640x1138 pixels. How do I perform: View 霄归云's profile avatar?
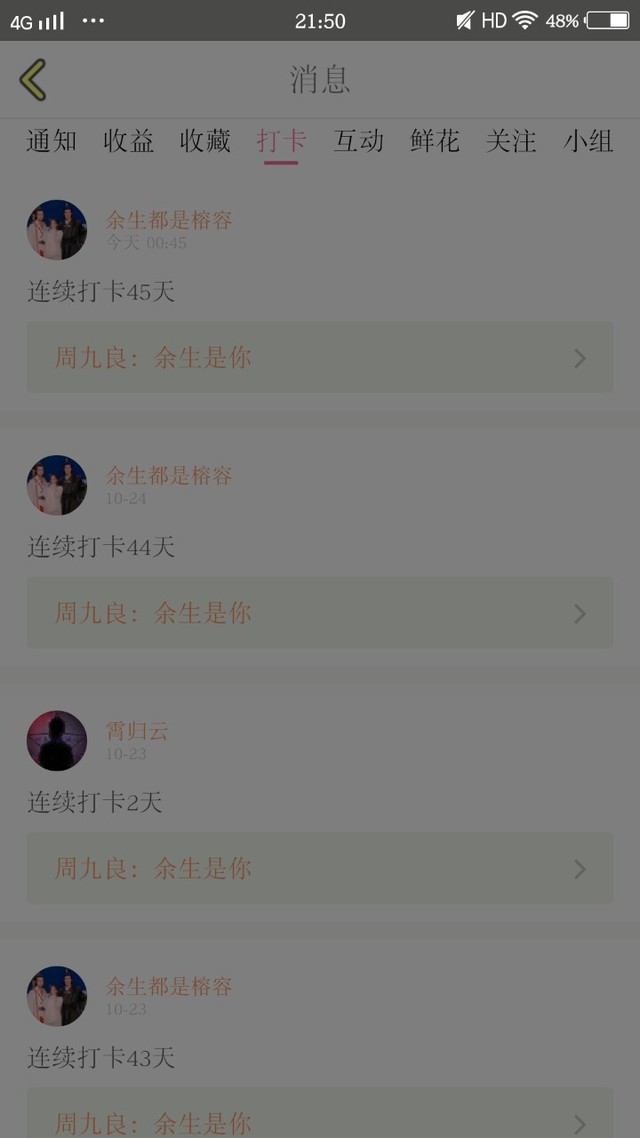57,740
